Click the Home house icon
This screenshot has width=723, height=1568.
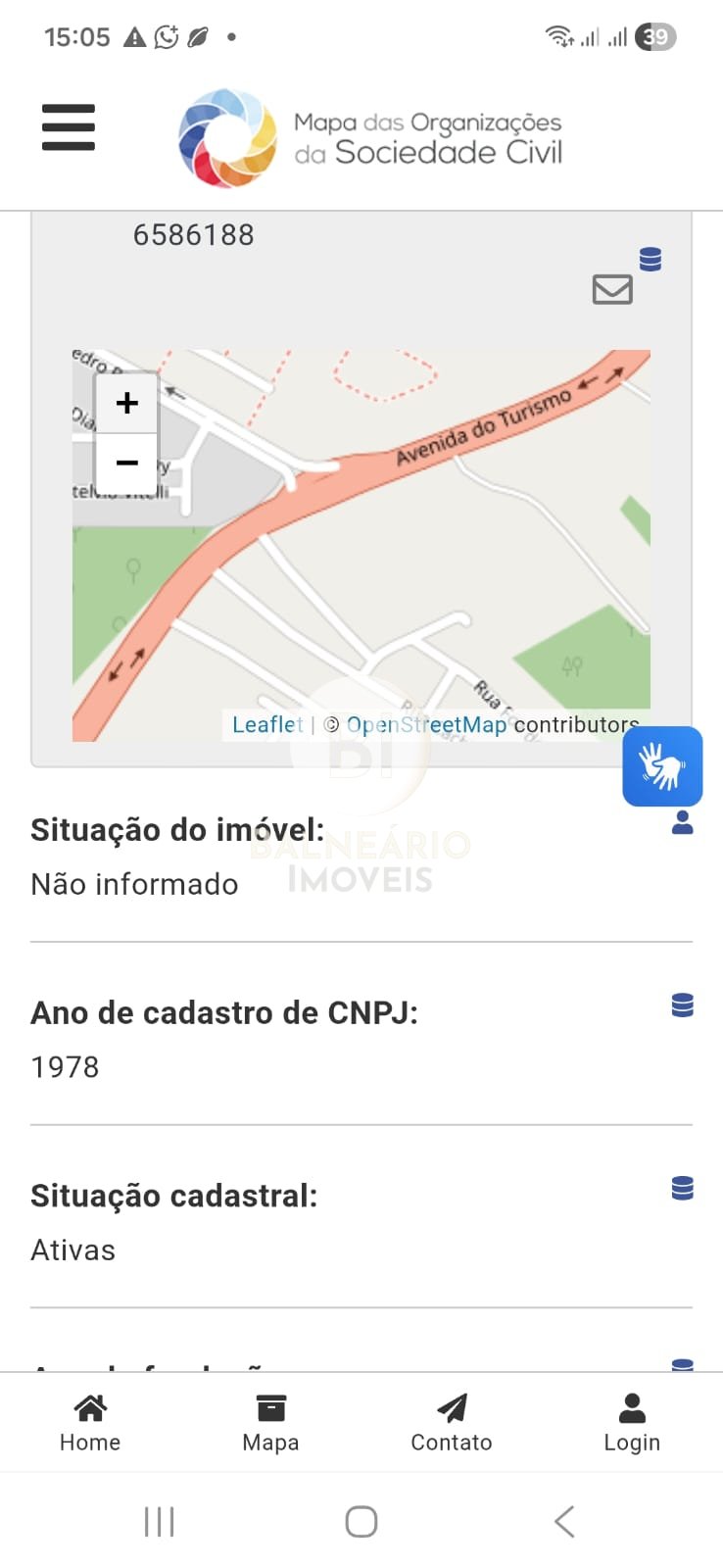click(89, 1408)
